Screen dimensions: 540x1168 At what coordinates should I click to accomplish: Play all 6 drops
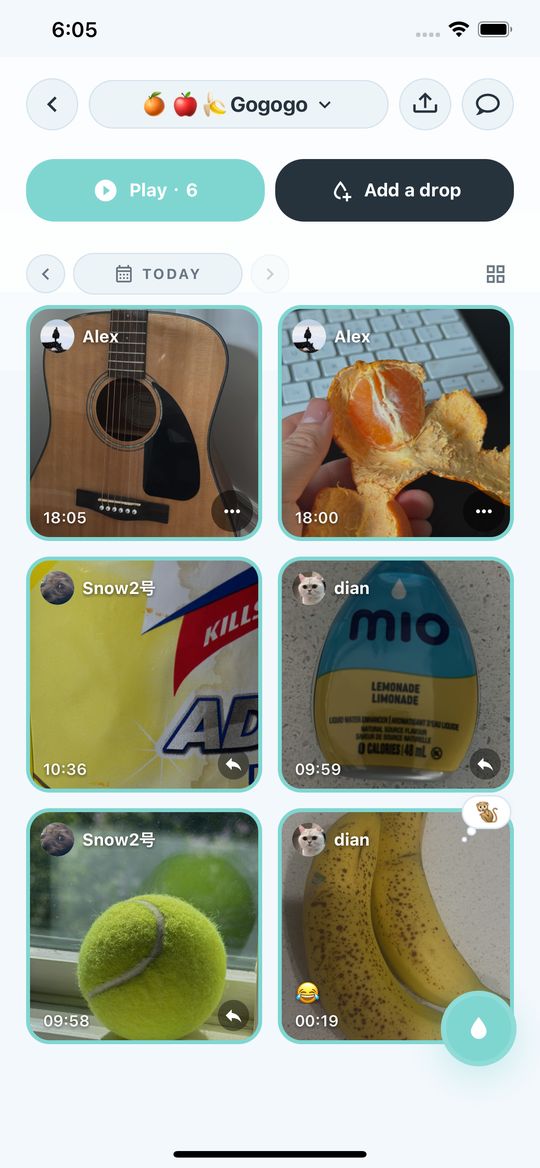pos(145,190)
